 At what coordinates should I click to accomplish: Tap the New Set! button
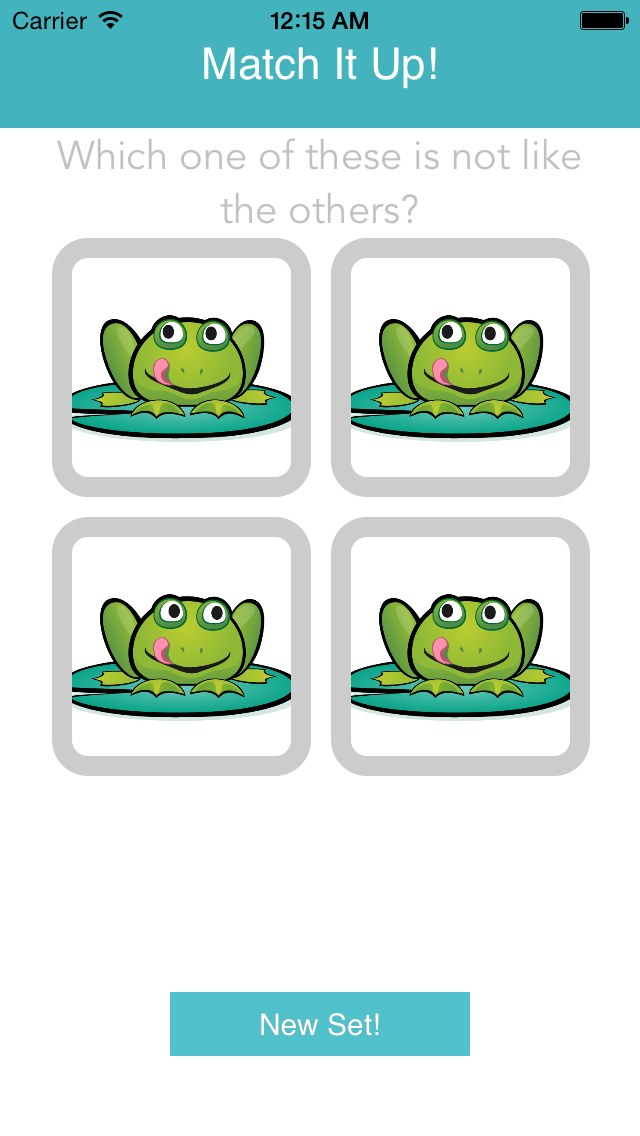tap(320, 1024)
